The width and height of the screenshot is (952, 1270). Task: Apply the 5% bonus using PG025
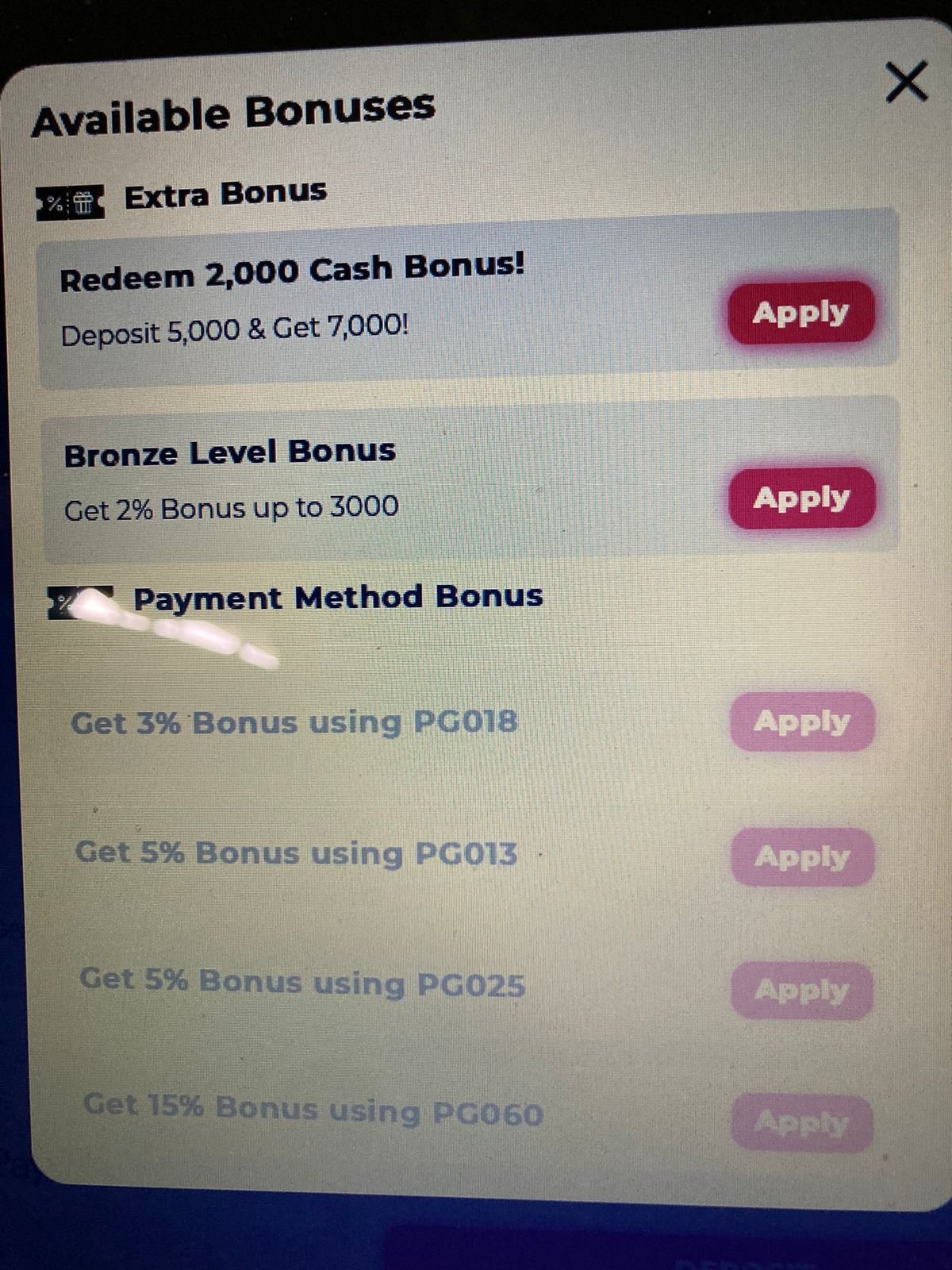click(x=801, y=990)
